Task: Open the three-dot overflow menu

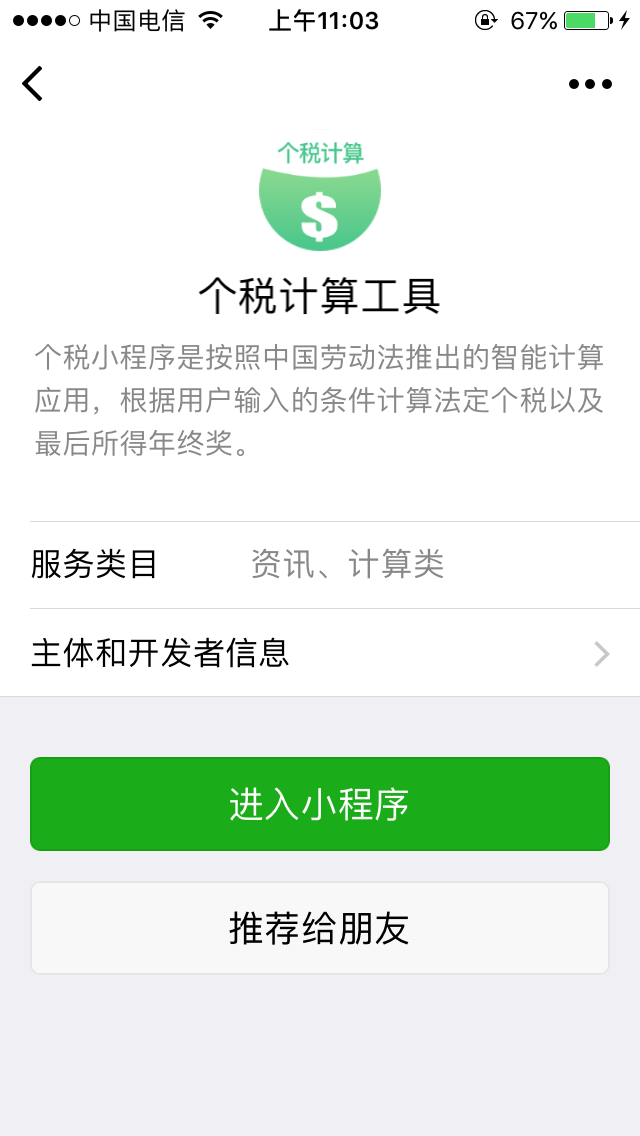Action: [590, 84]
